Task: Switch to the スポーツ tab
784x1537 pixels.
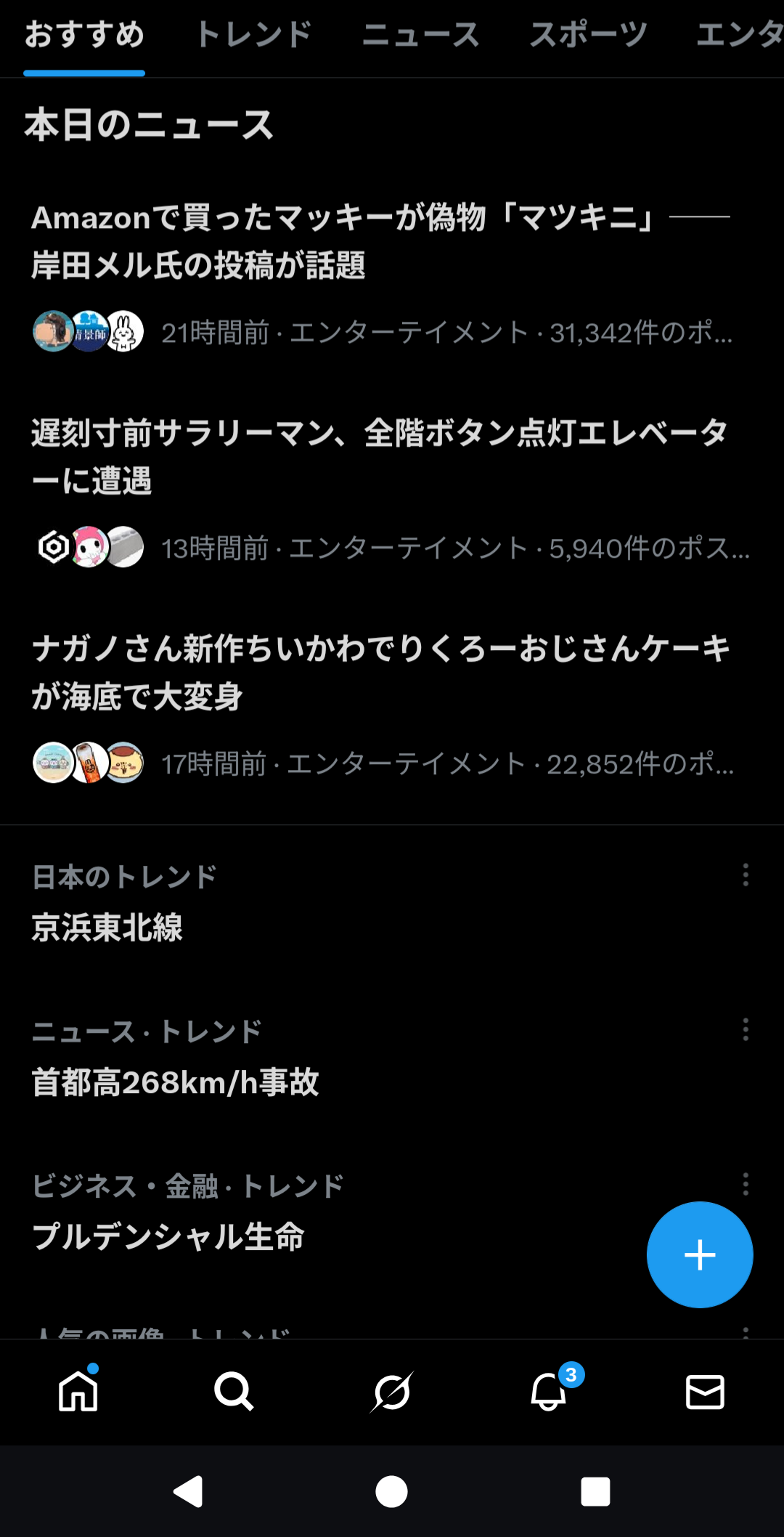Action: 588,35
